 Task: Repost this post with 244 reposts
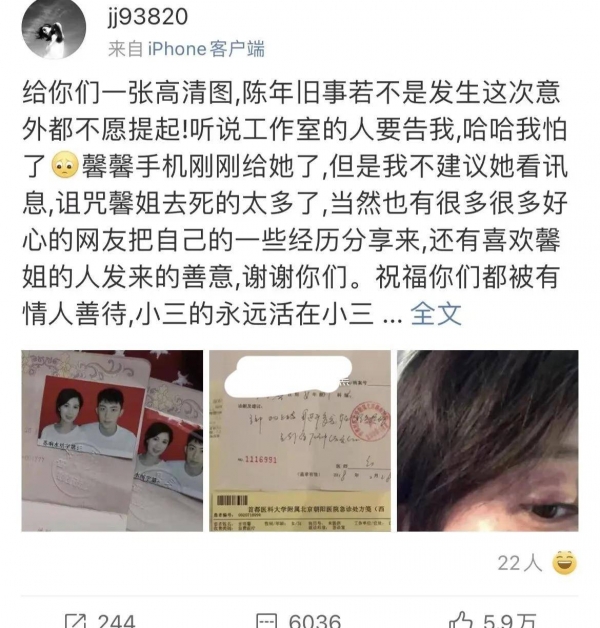coord(100,621)
